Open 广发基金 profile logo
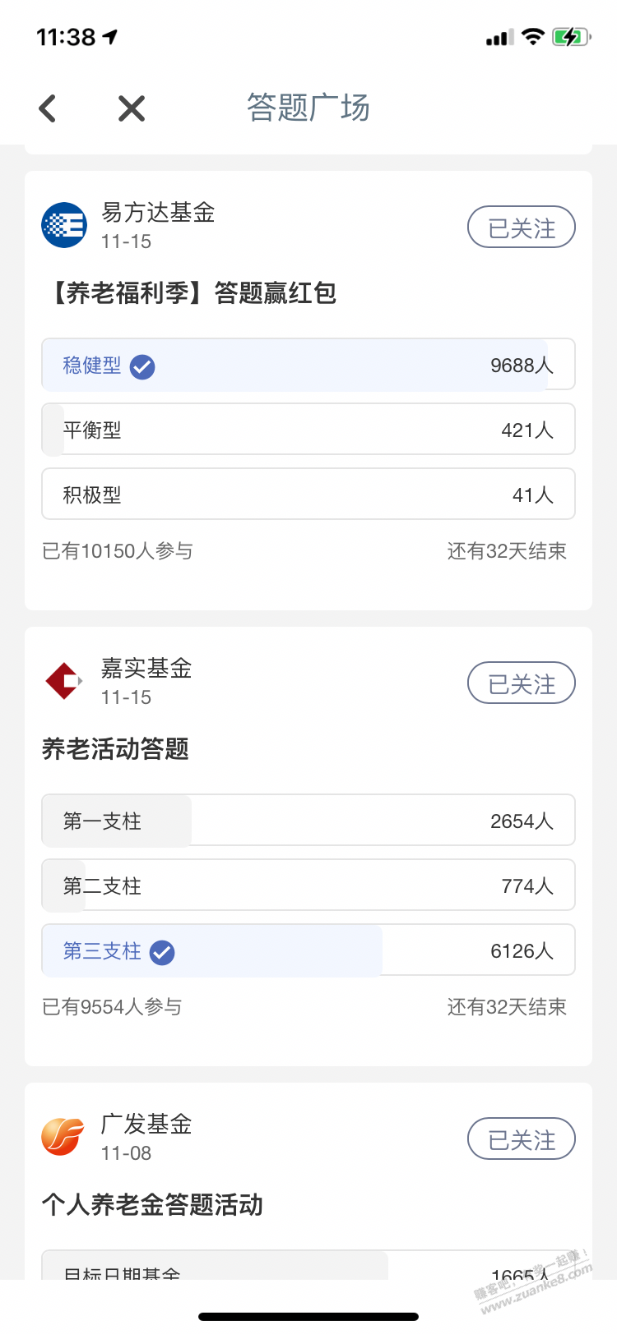The image size is (617, 1334). pos(64,1137)
